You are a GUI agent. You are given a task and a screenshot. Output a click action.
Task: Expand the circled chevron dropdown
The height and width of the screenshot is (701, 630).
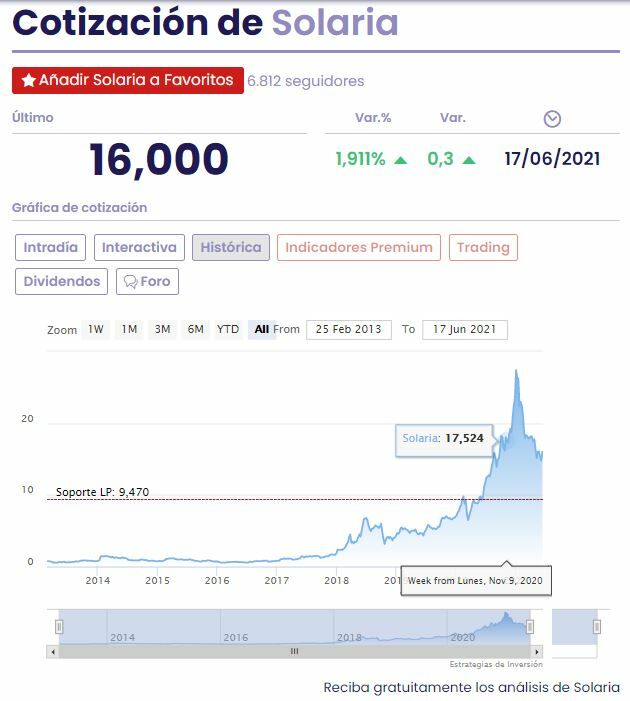(552, 119)
